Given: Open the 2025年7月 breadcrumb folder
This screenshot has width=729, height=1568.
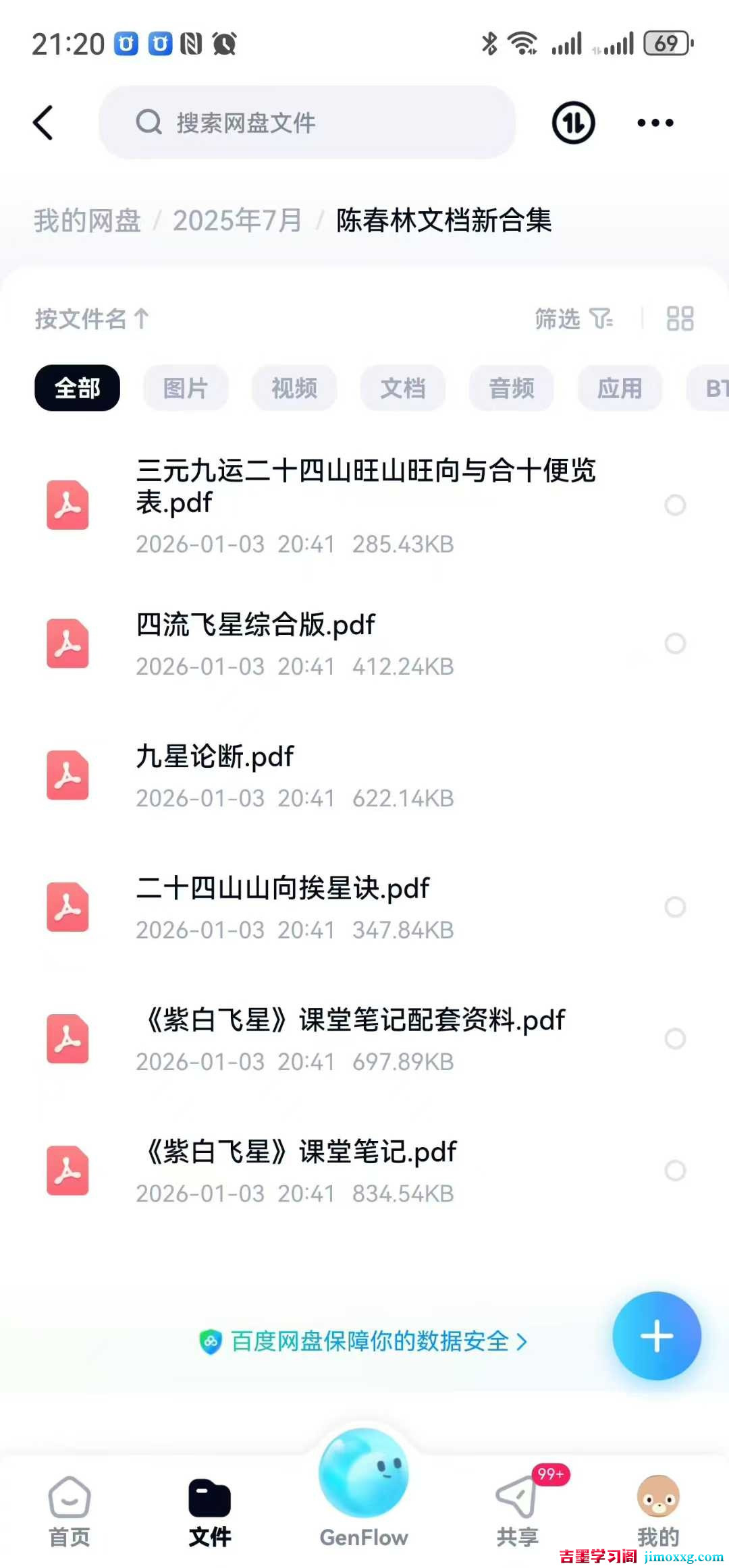Looking at the screenshot, I should point(238,220).
